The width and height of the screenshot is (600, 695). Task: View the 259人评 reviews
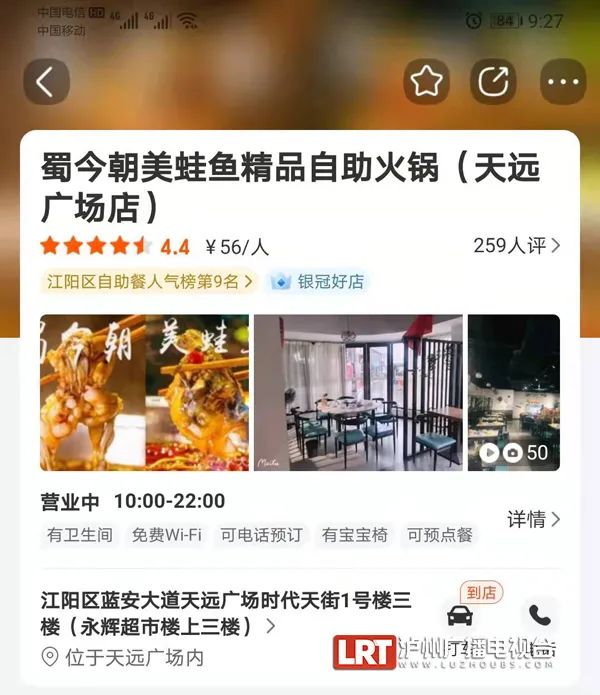(x=516, y=245)
